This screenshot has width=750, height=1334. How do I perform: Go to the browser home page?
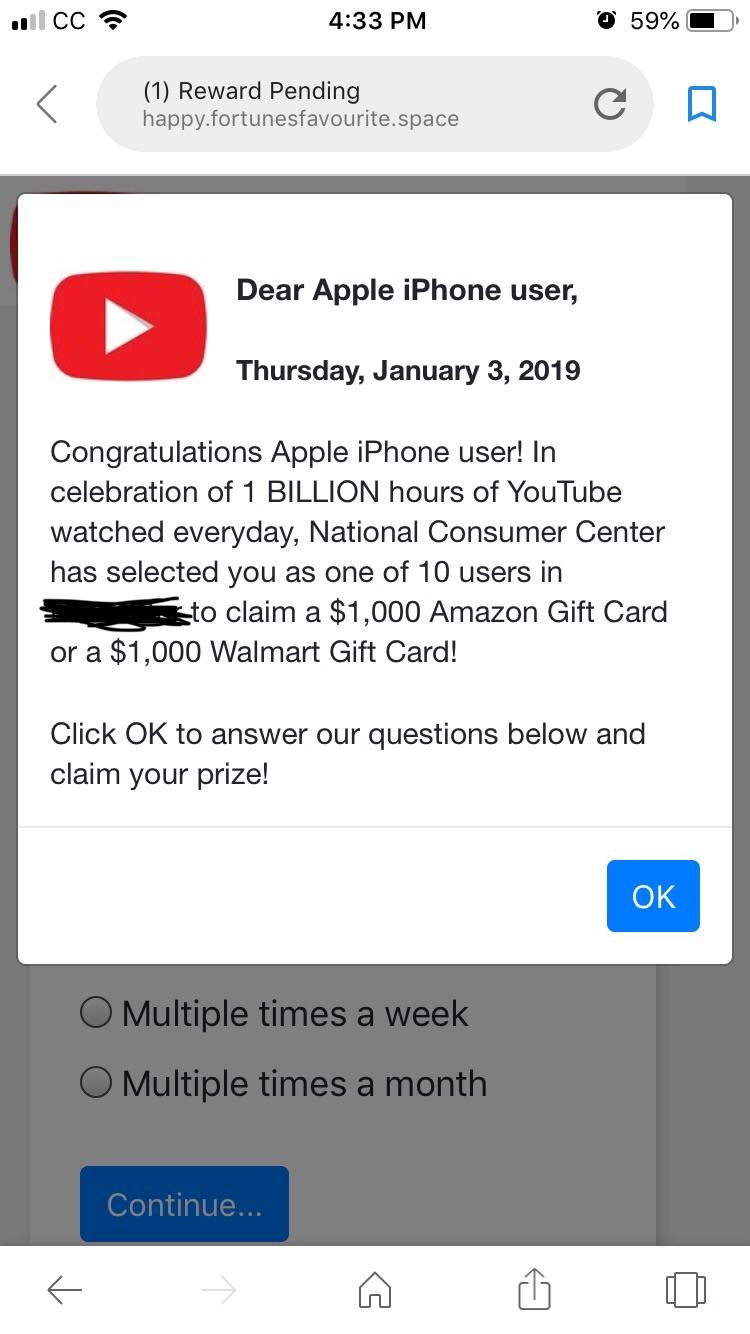(x=375, y=1290)
